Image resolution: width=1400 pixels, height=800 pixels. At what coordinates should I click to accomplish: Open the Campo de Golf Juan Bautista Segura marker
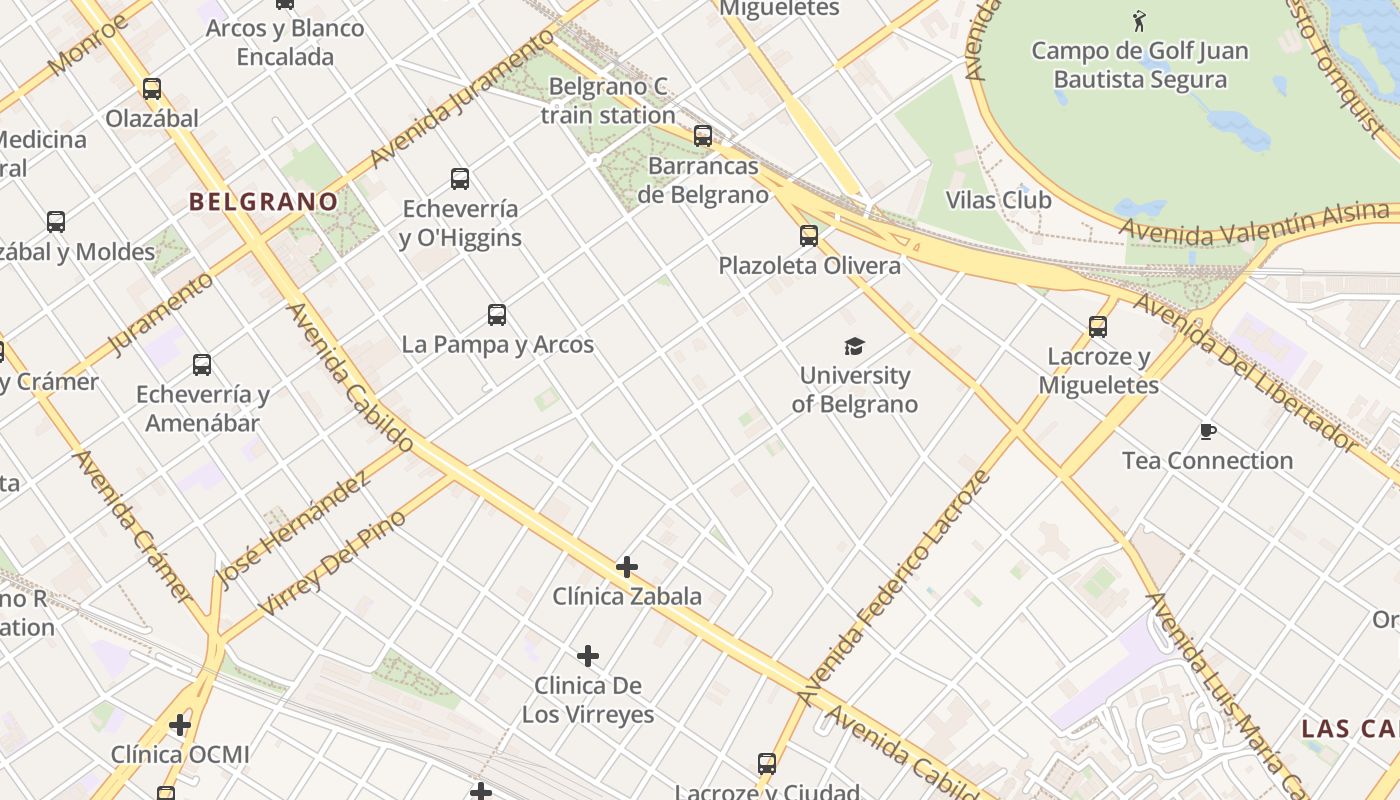coord(1139,21)
